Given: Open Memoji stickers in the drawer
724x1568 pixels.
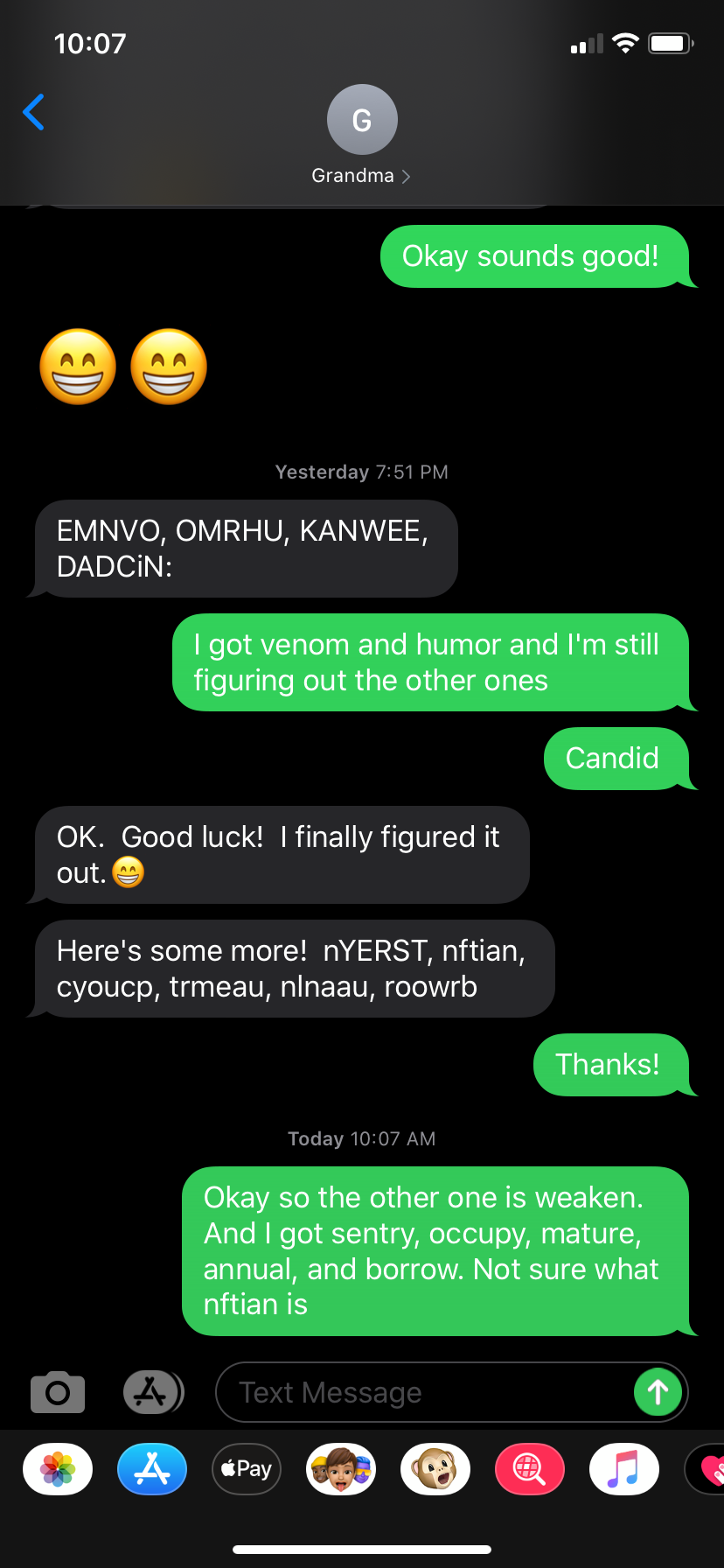Looking at the screenshot, I should coord(341,1468).
